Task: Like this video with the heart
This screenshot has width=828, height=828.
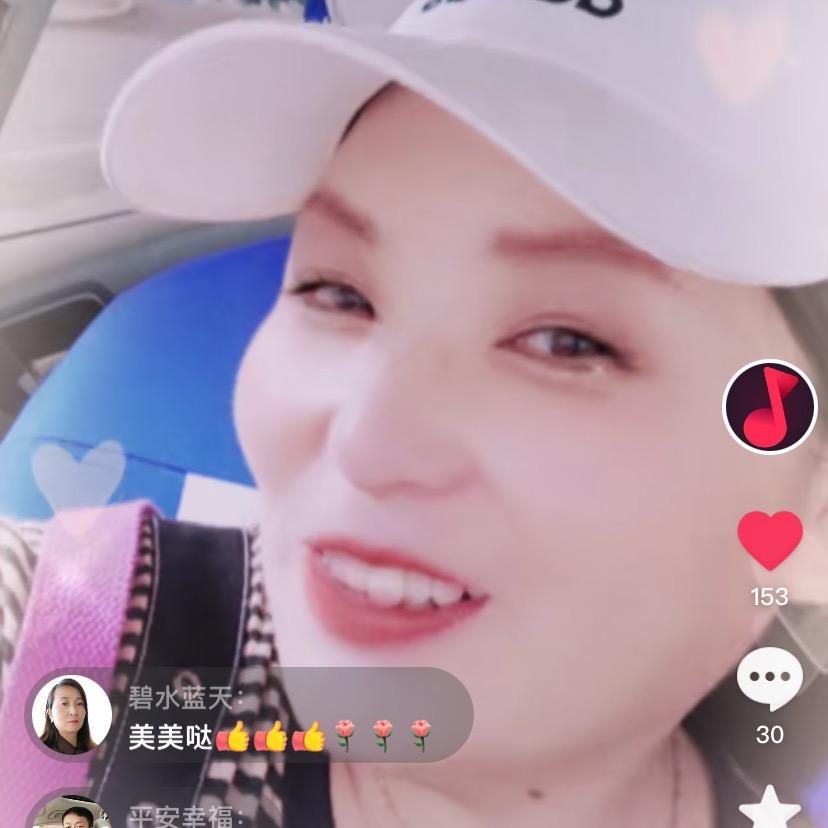Action: (770, 540)
